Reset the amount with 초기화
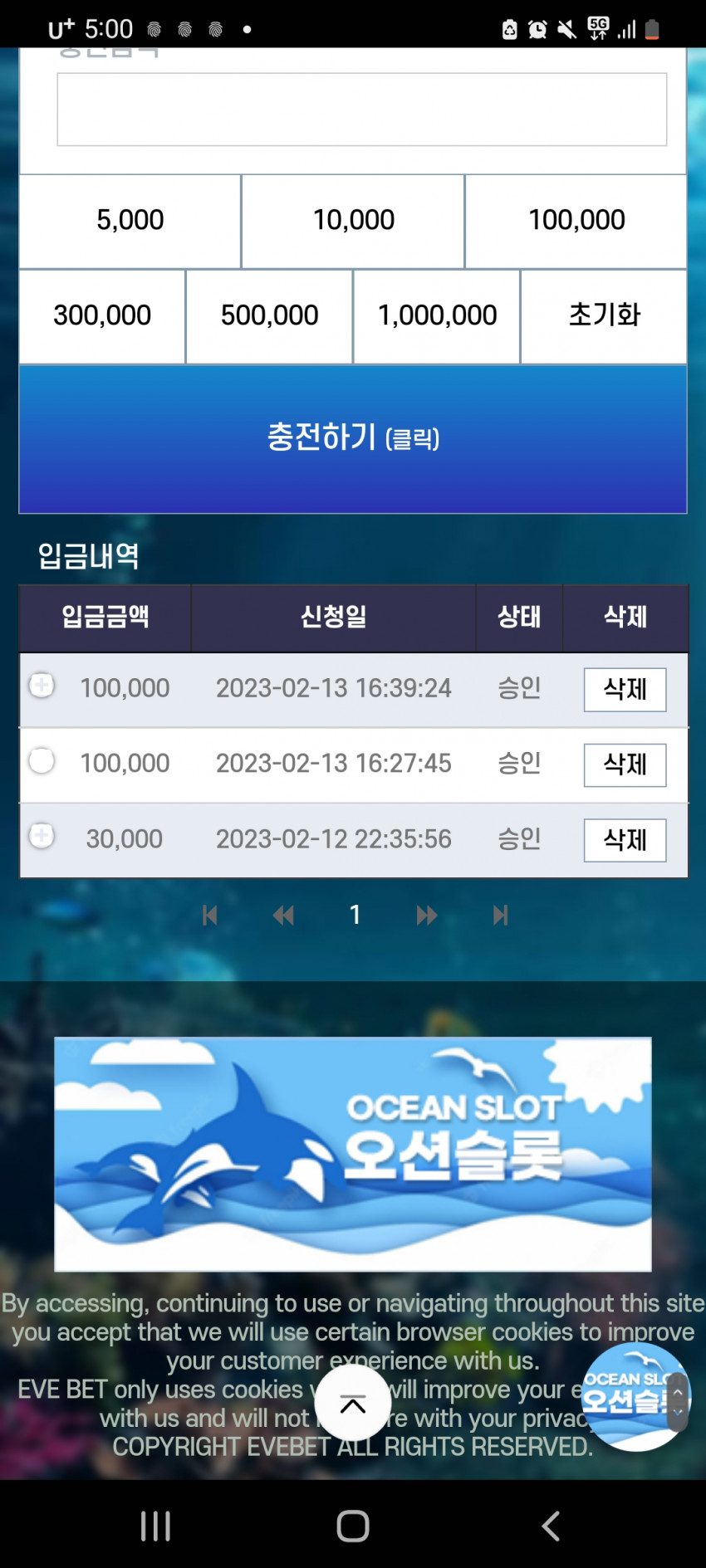This screenshot has height=1568, width=706. (x=604, y=316)
